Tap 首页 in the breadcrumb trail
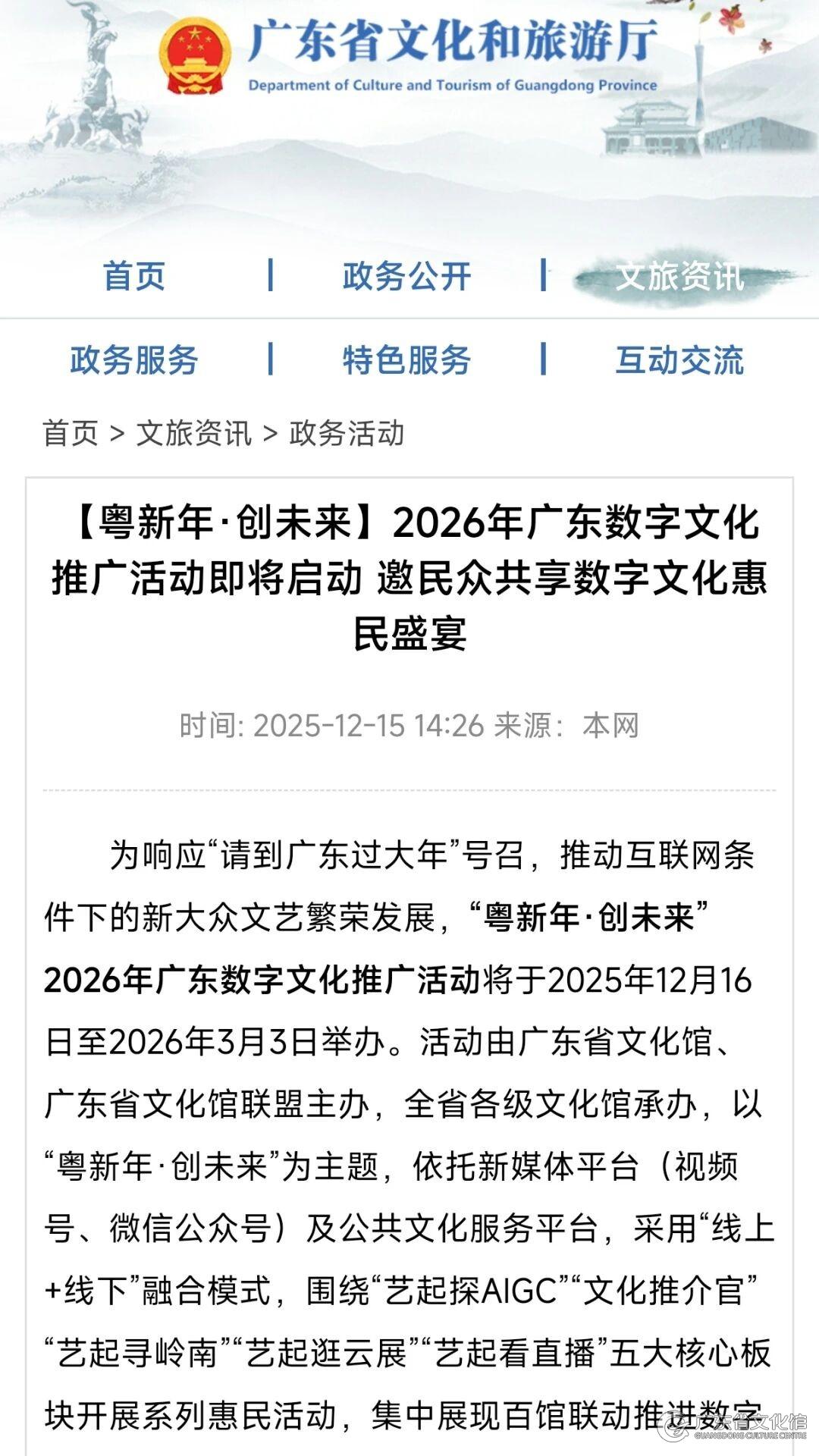The width and height of the screenshot is (819, 1456). (71, 433)
